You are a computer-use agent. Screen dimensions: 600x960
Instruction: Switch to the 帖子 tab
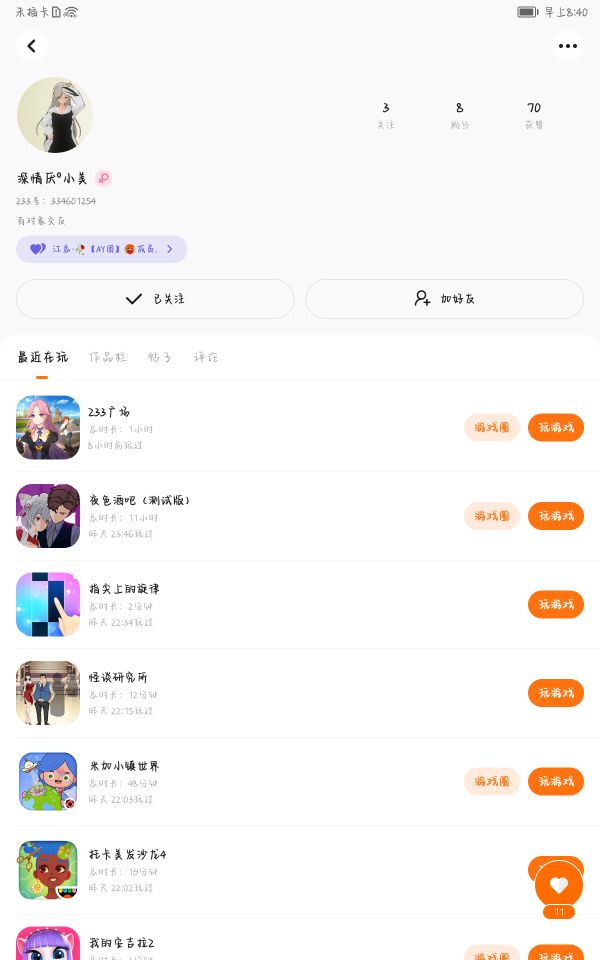point(160,357)
